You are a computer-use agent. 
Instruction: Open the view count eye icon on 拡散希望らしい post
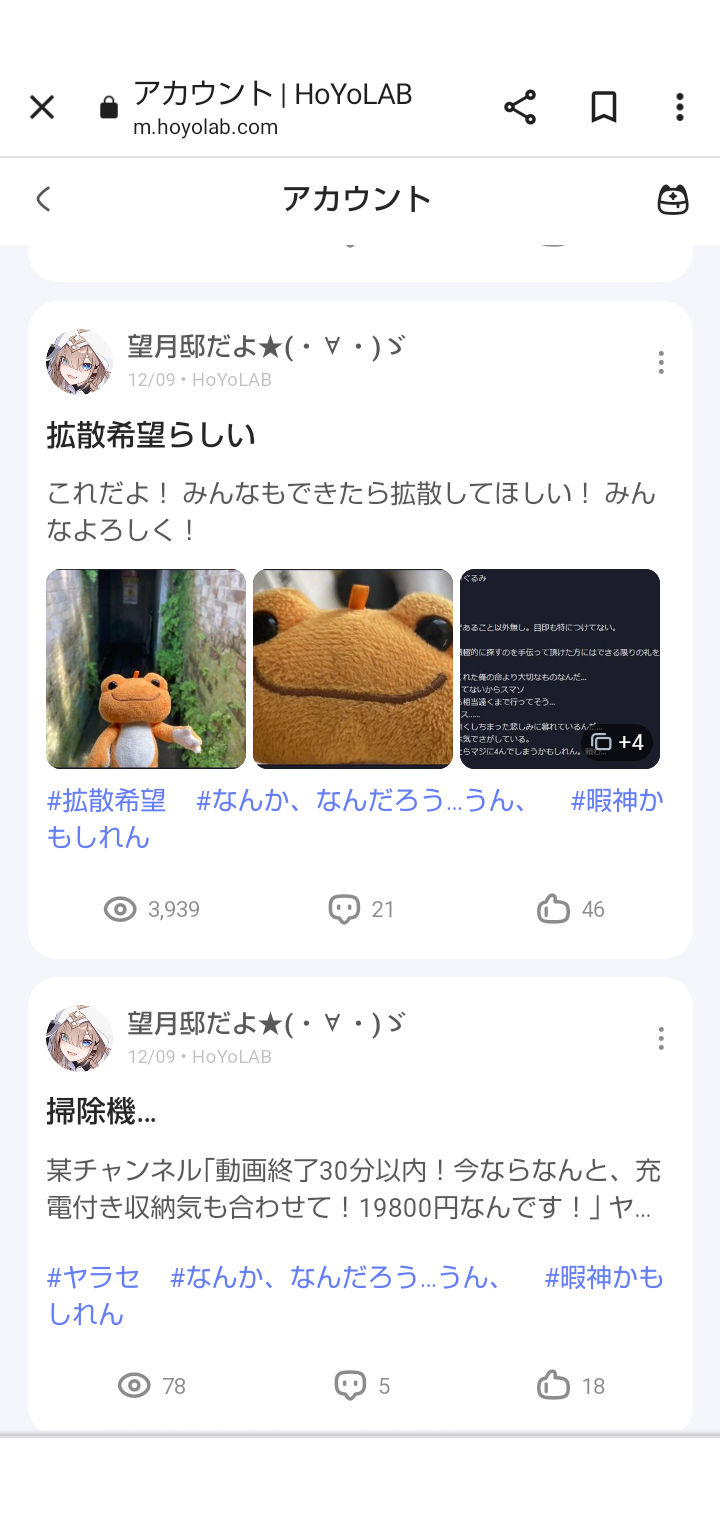click(x=120, y=909)
